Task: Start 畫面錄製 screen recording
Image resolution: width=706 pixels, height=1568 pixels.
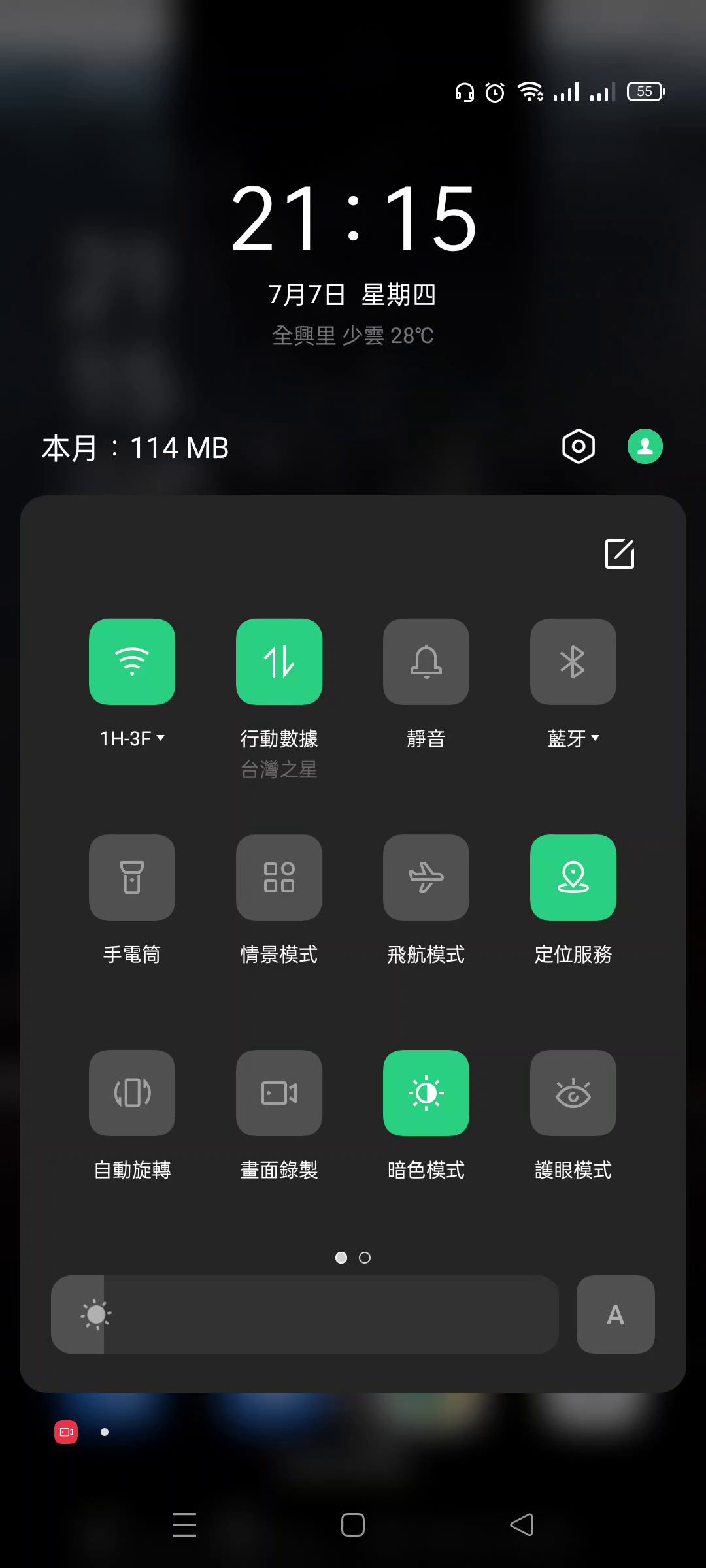Action: pyautogui.click(x=279, y=1092)
